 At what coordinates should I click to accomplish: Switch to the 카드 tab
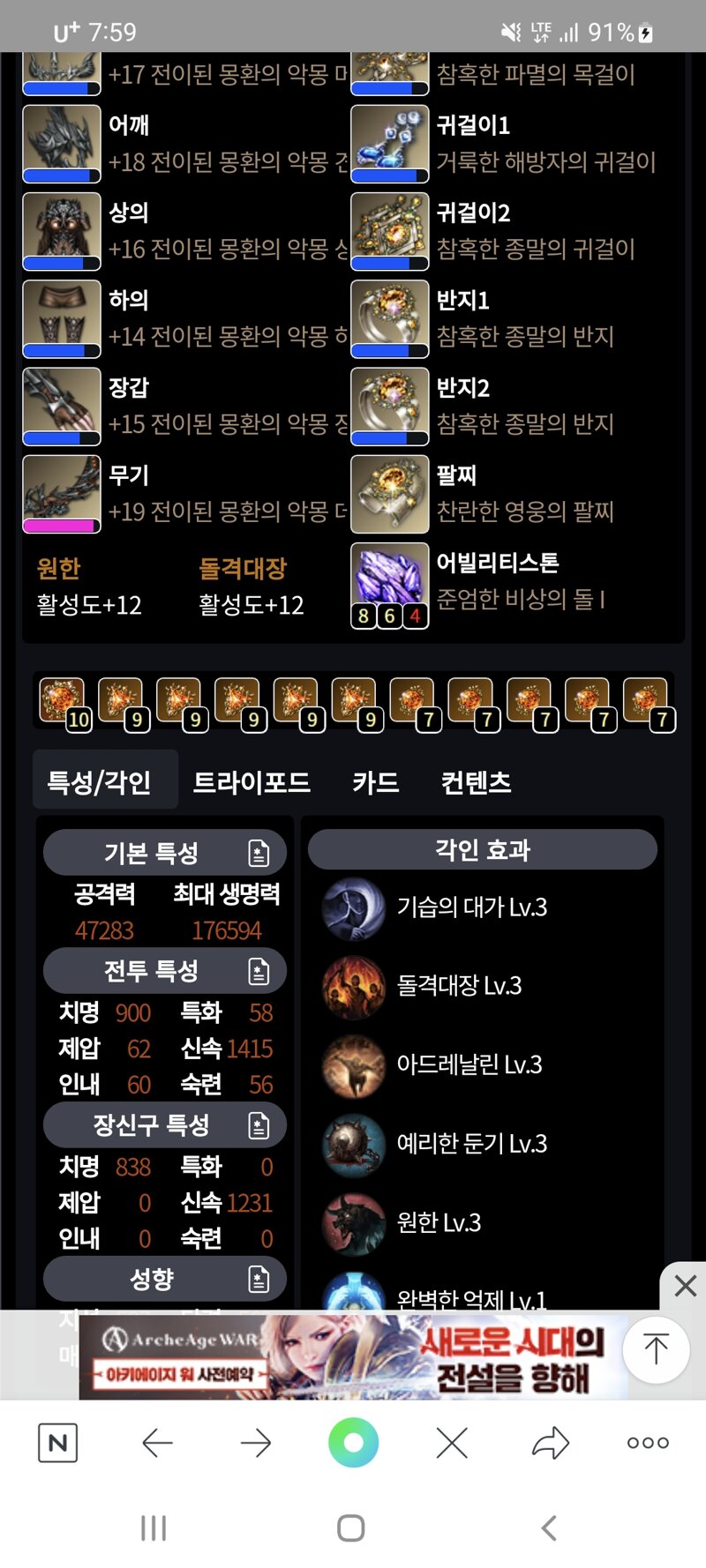375,782
